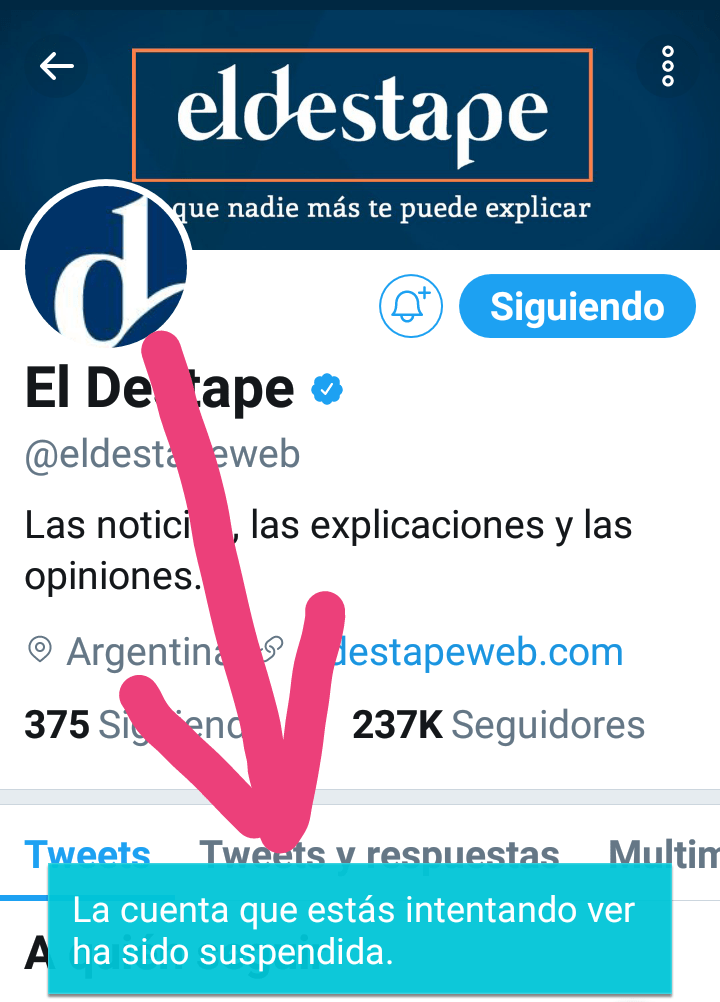Image resolution: width=720 pixels, height=1002 pixels.
Task: Tap the Siguiendo button to unfollow
Action: coord(577,306)
